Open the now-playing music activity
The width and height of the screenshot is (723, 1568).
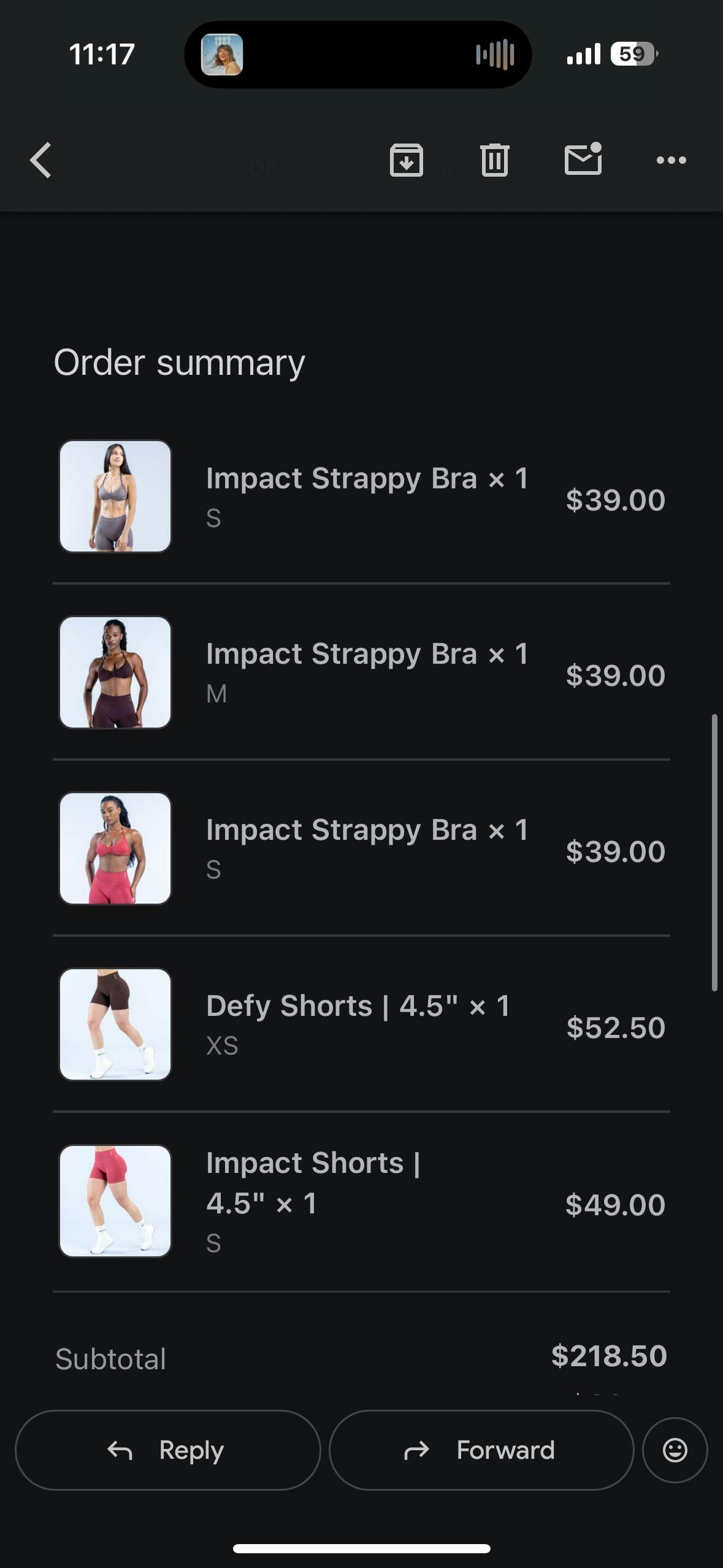click(x=358, y=55)
